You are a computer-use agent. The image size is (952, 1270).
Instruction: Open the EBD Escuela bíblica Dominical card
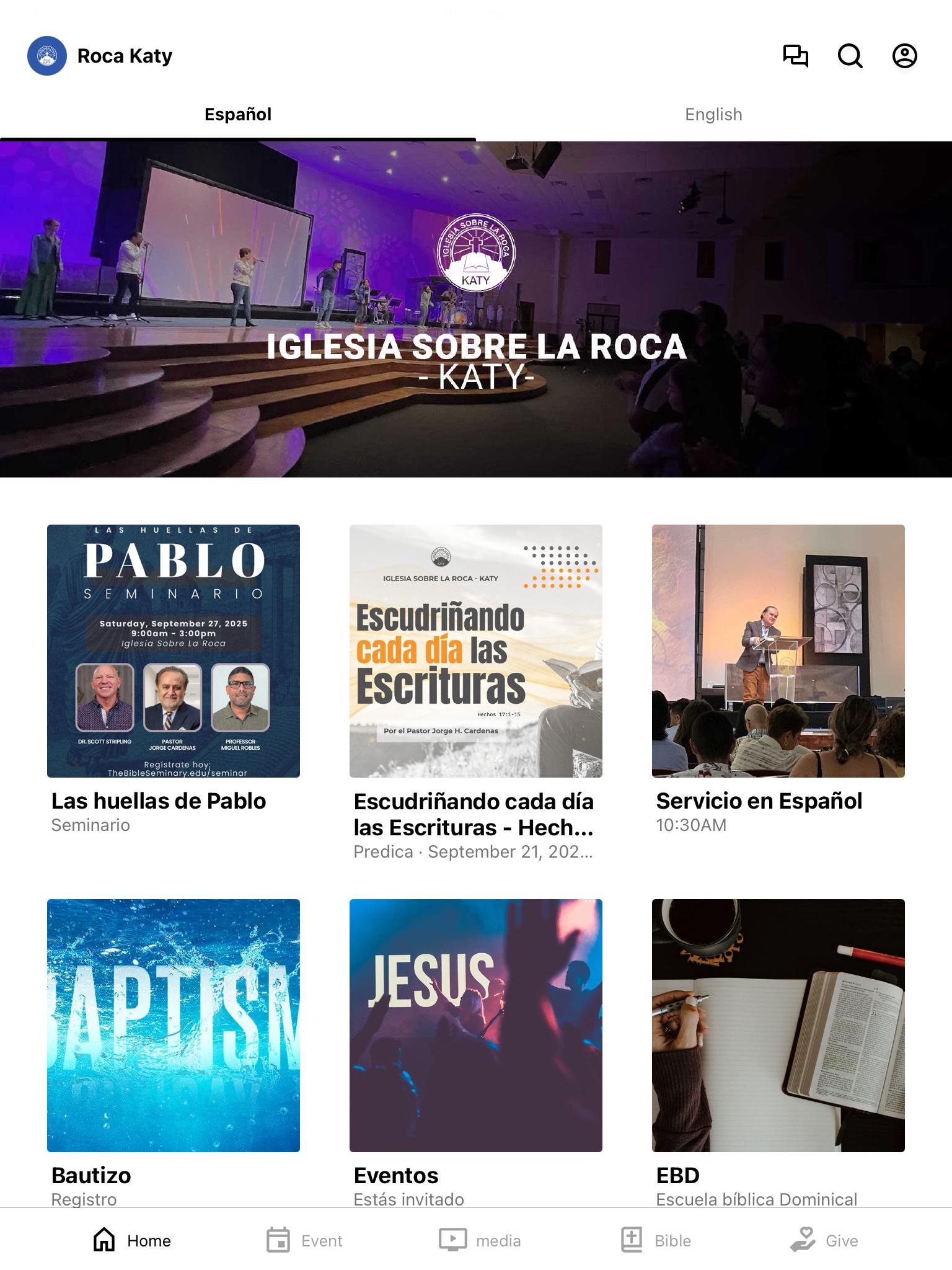(778, 1025)
